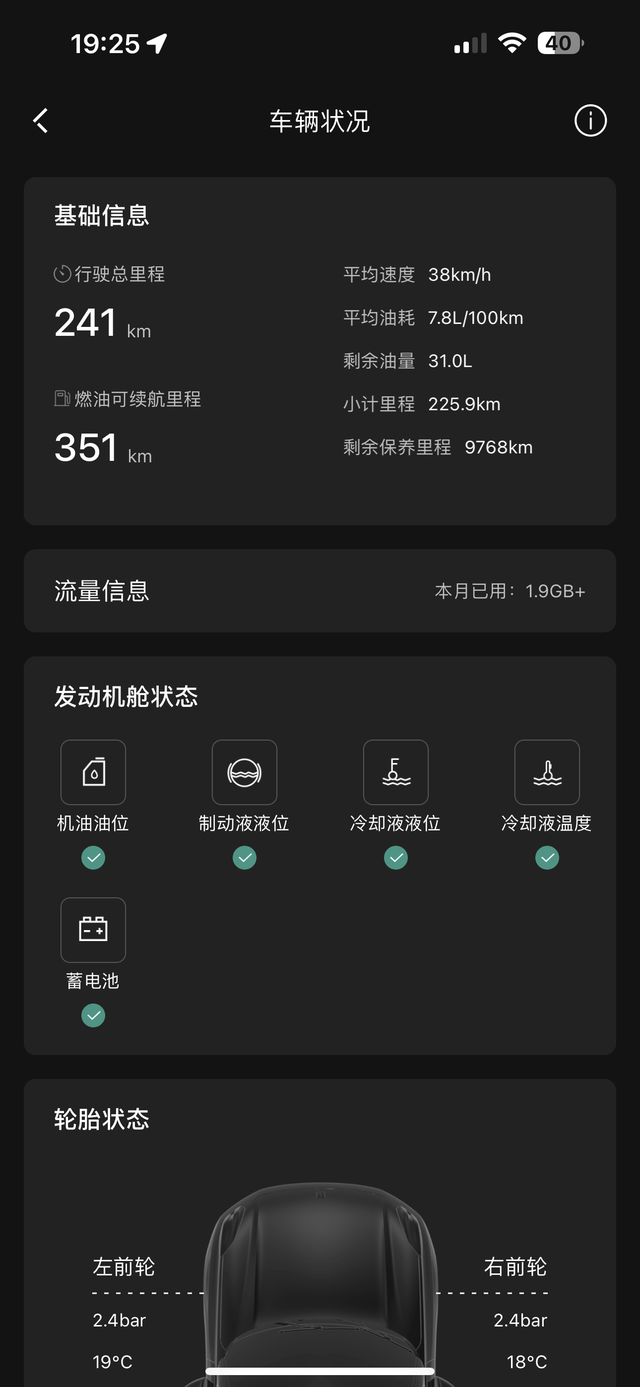Tap the 冷却液温度 coolant temperature icon
This screenshot has height=1387, width=640.
pyautogui.click(x=546, y=773)
